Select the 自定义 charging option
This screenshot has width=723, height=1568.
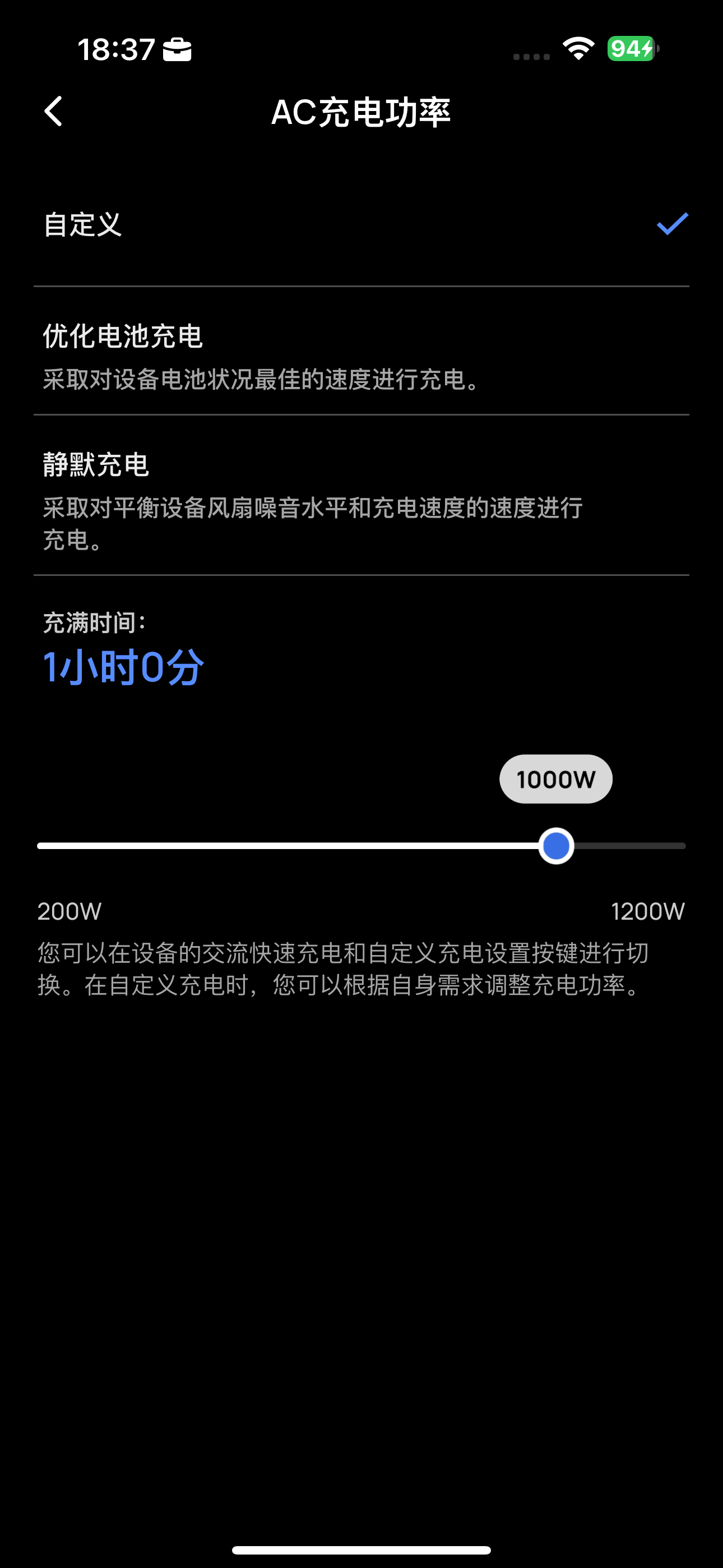pyautogui.click(x=361, y=225)
